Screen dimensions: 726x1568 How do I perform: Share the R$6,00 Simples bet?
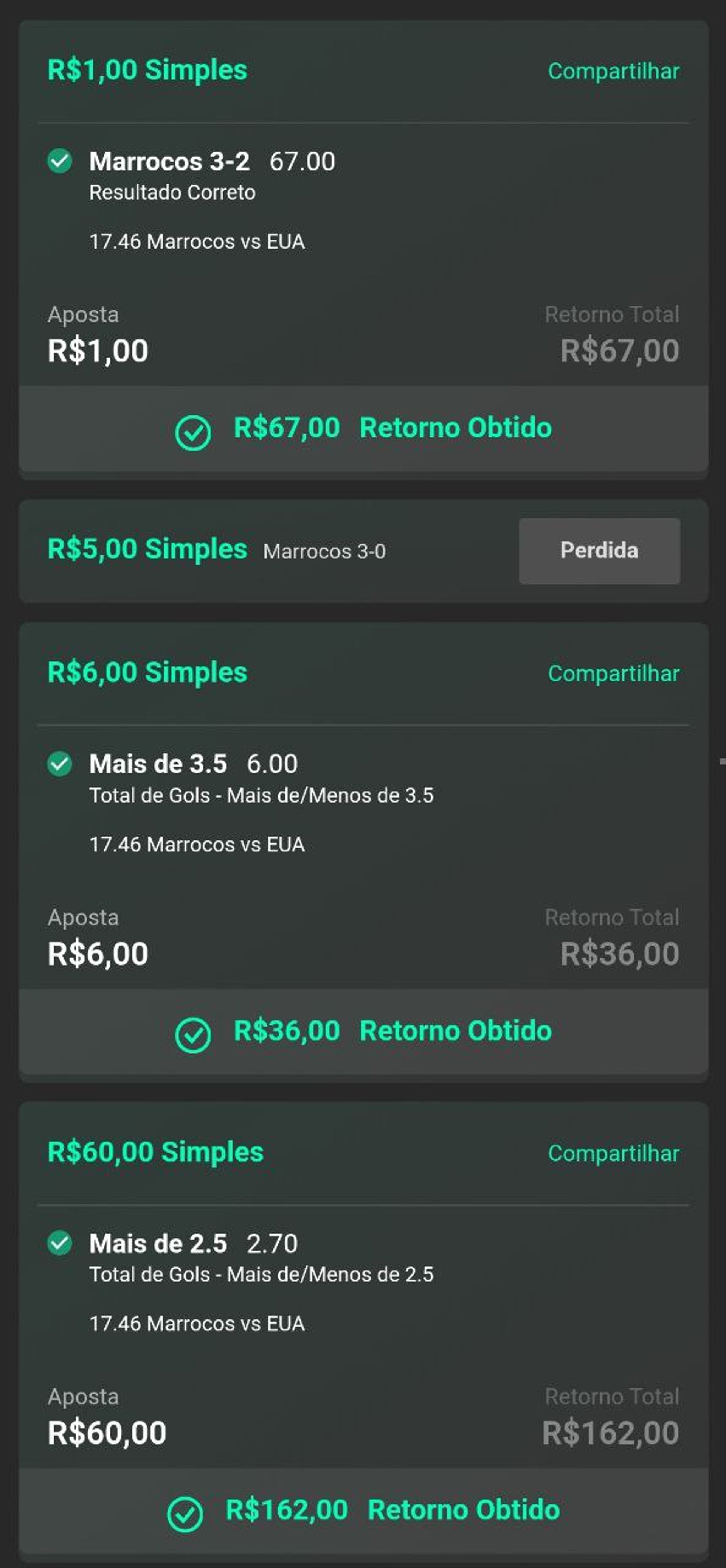tap(613, 674)
